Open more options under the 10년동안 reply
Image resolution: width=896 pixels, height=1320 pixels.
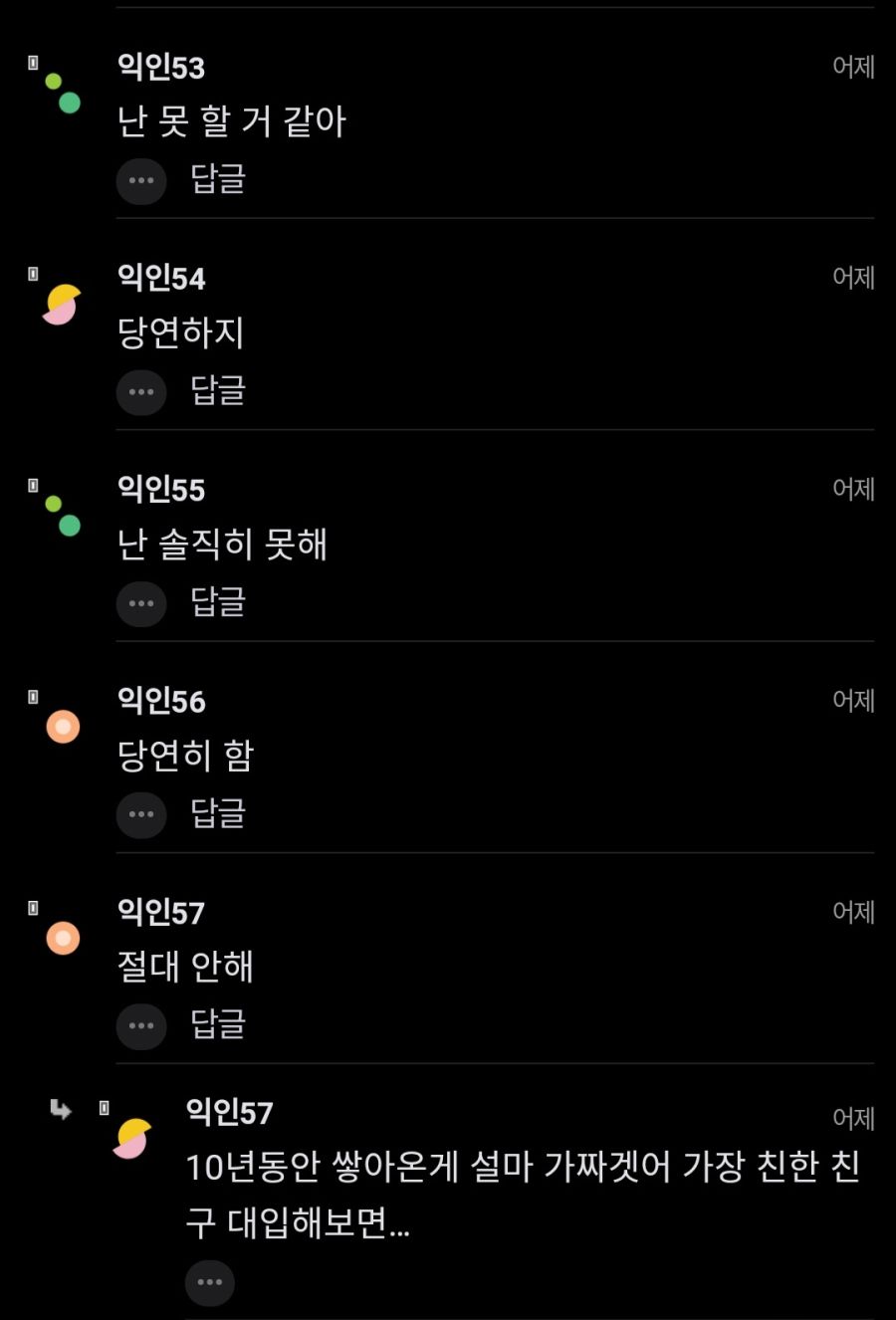(x=210, y=1282)
